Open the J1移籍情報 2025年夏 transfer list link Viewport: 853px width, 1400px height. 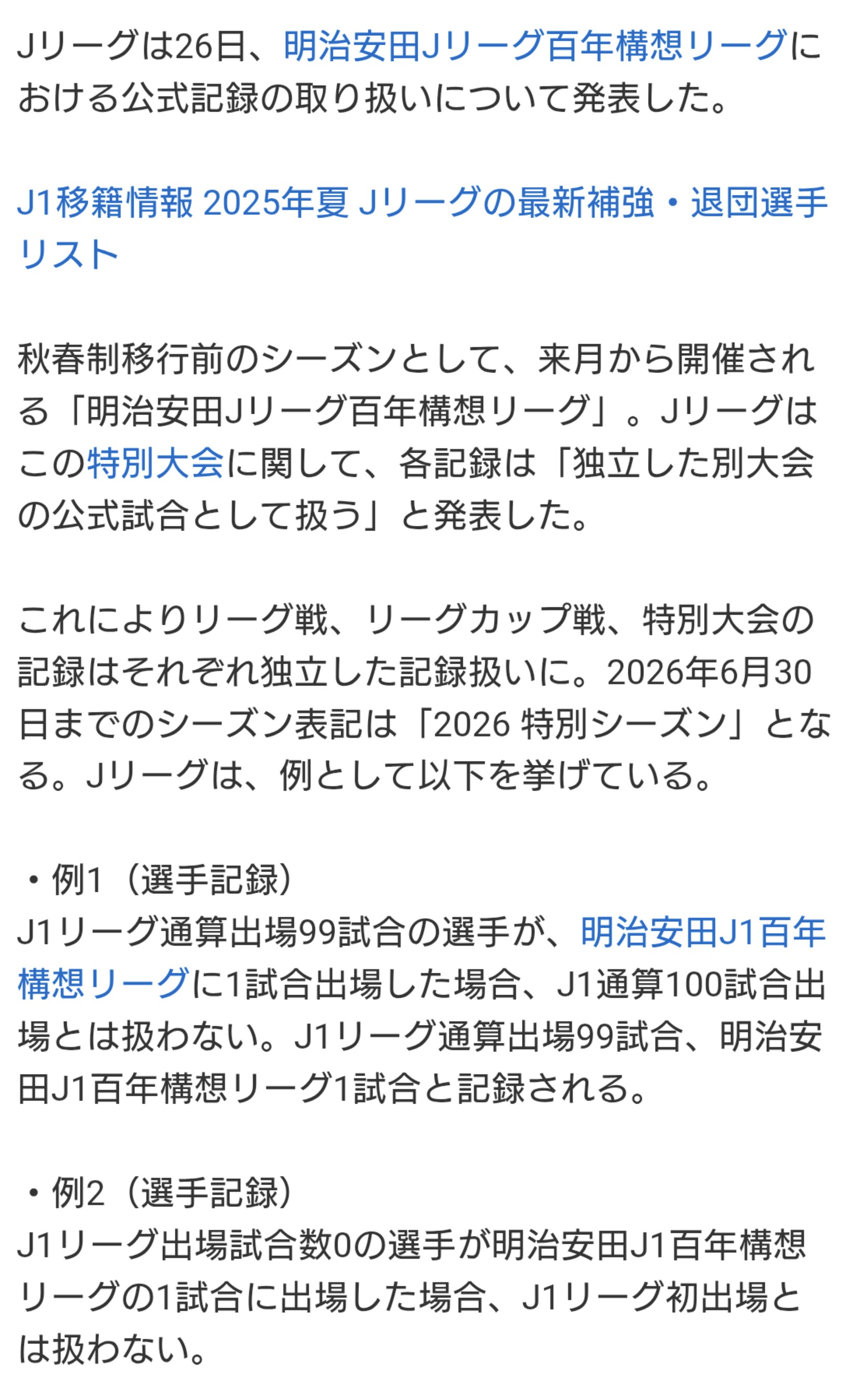[x=422, y=228]
